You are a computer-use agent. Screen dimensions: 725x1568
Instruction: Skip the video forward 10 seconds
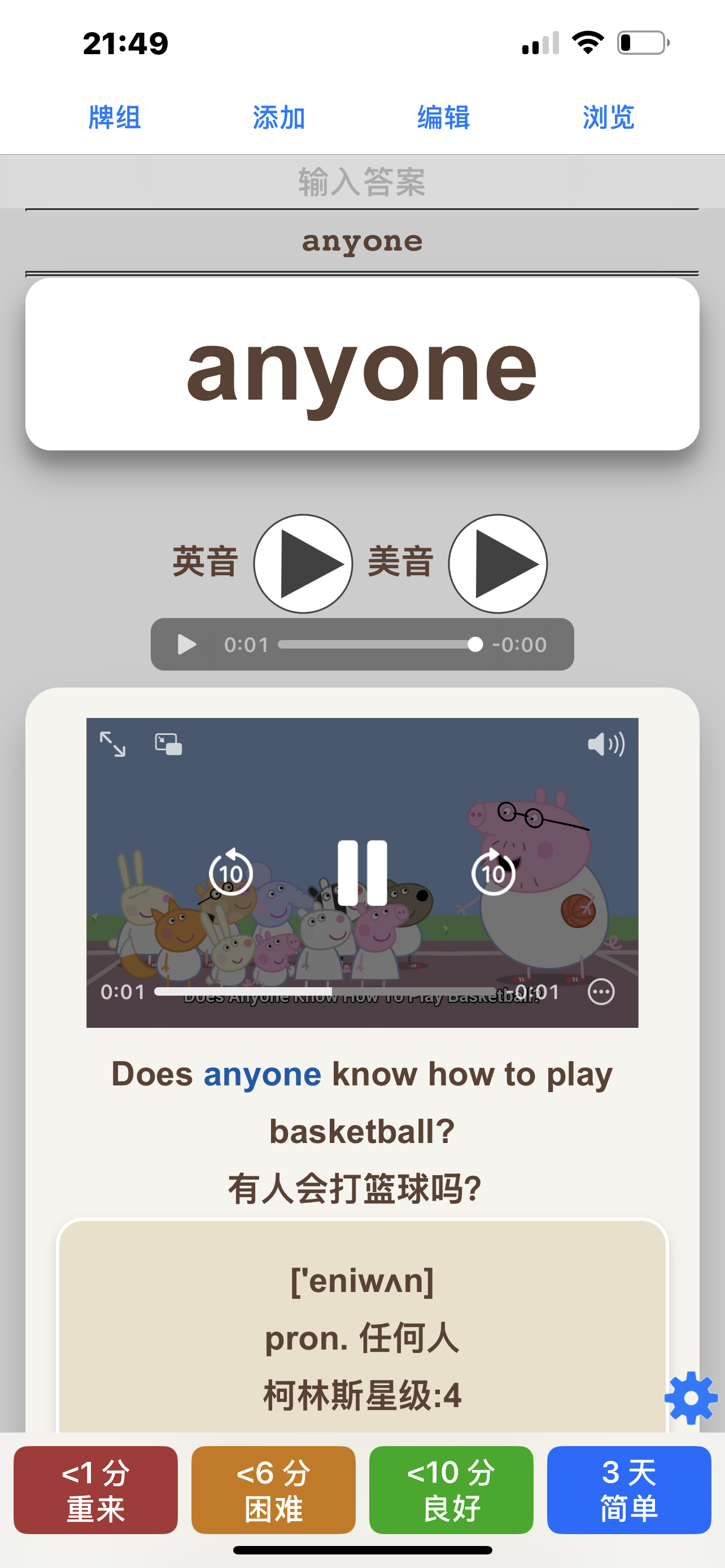coord(493,873)
